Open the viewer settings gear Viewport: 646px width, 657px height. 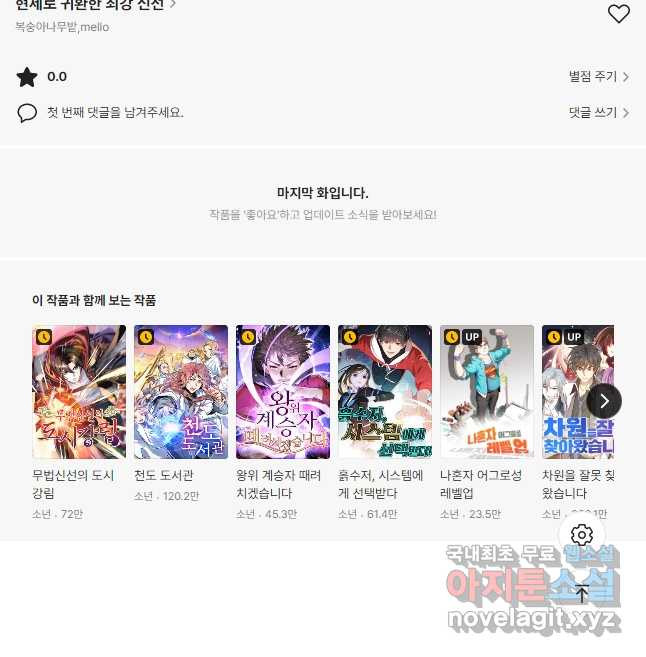pyautogui.click(x=582, y=535)
